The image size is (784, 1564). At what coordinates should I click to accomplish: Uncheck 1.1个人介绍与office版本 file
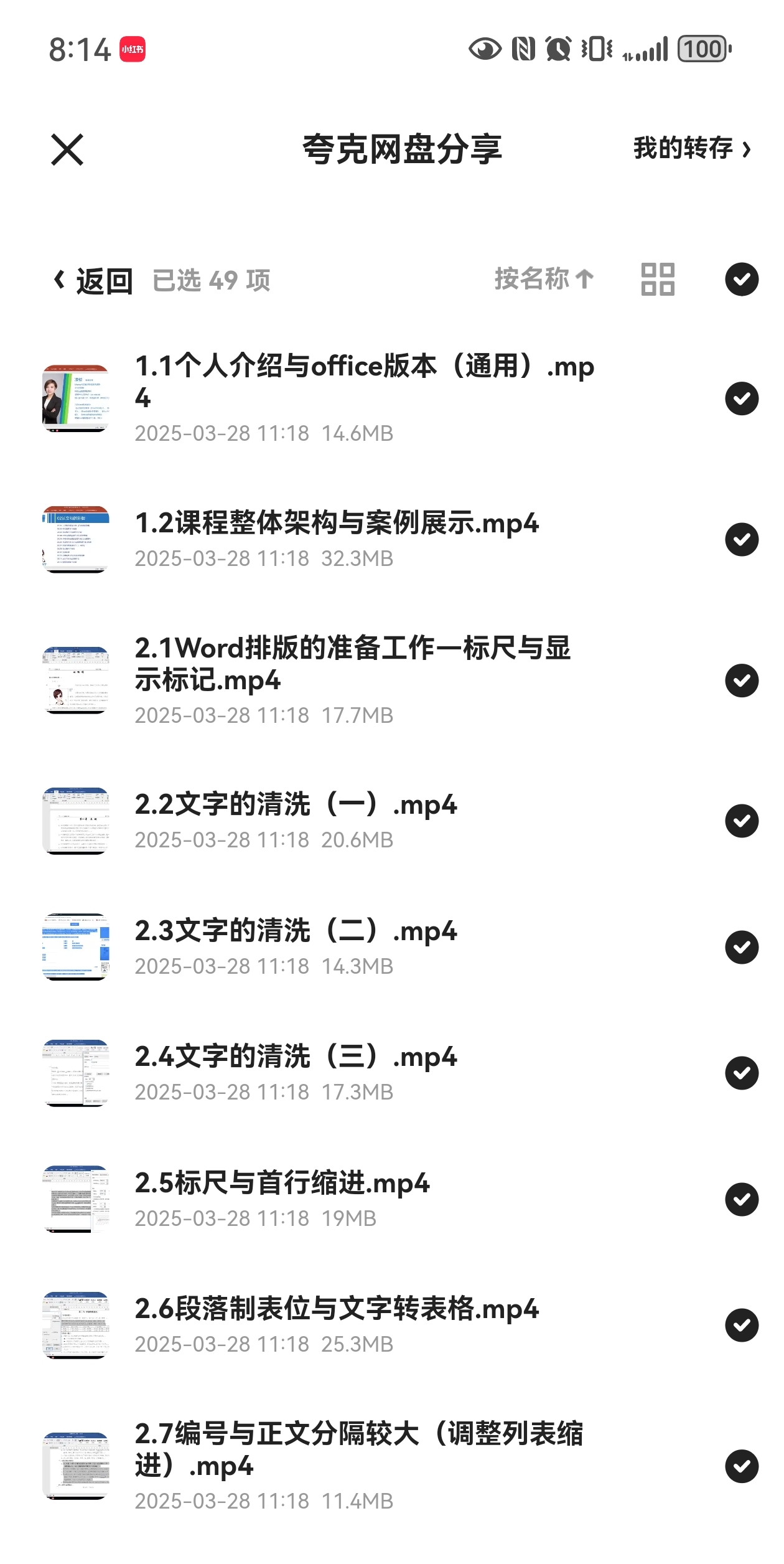point(741,398)
